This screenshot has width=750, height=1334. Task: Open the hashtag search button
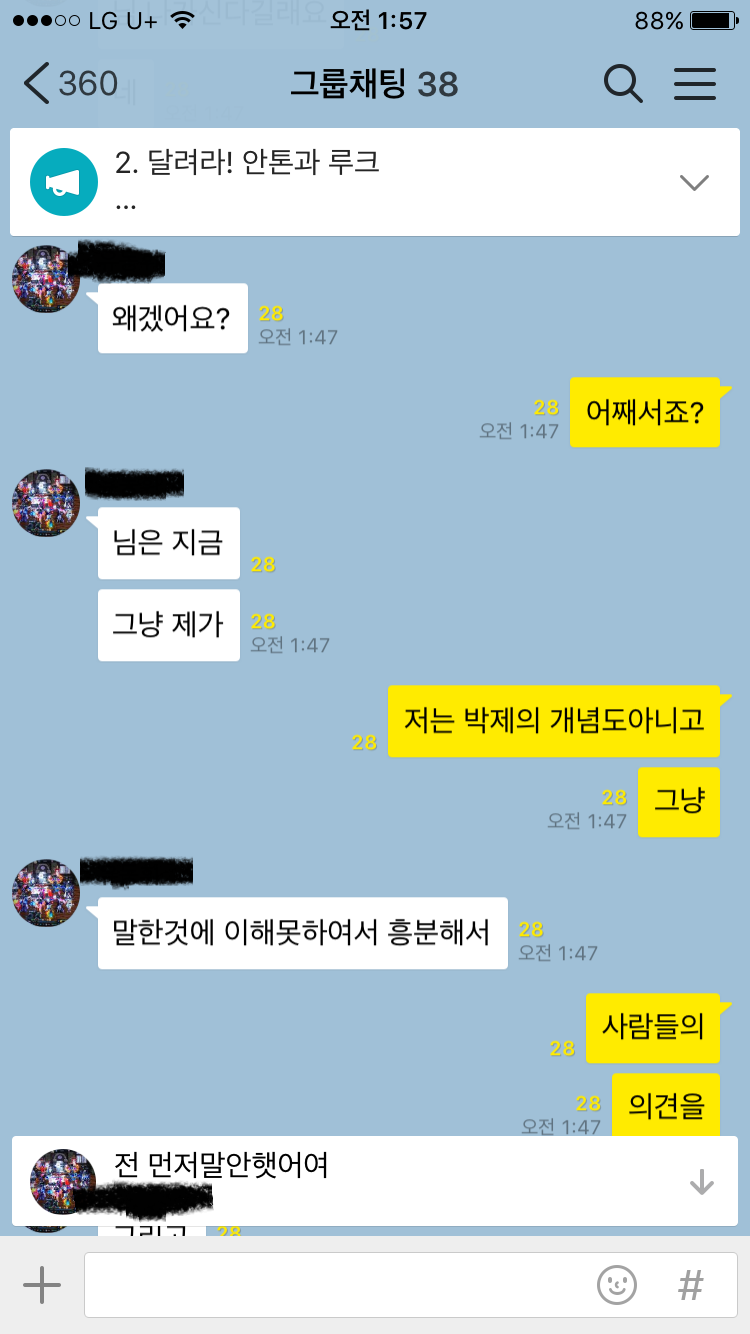tap(690, 1285)
